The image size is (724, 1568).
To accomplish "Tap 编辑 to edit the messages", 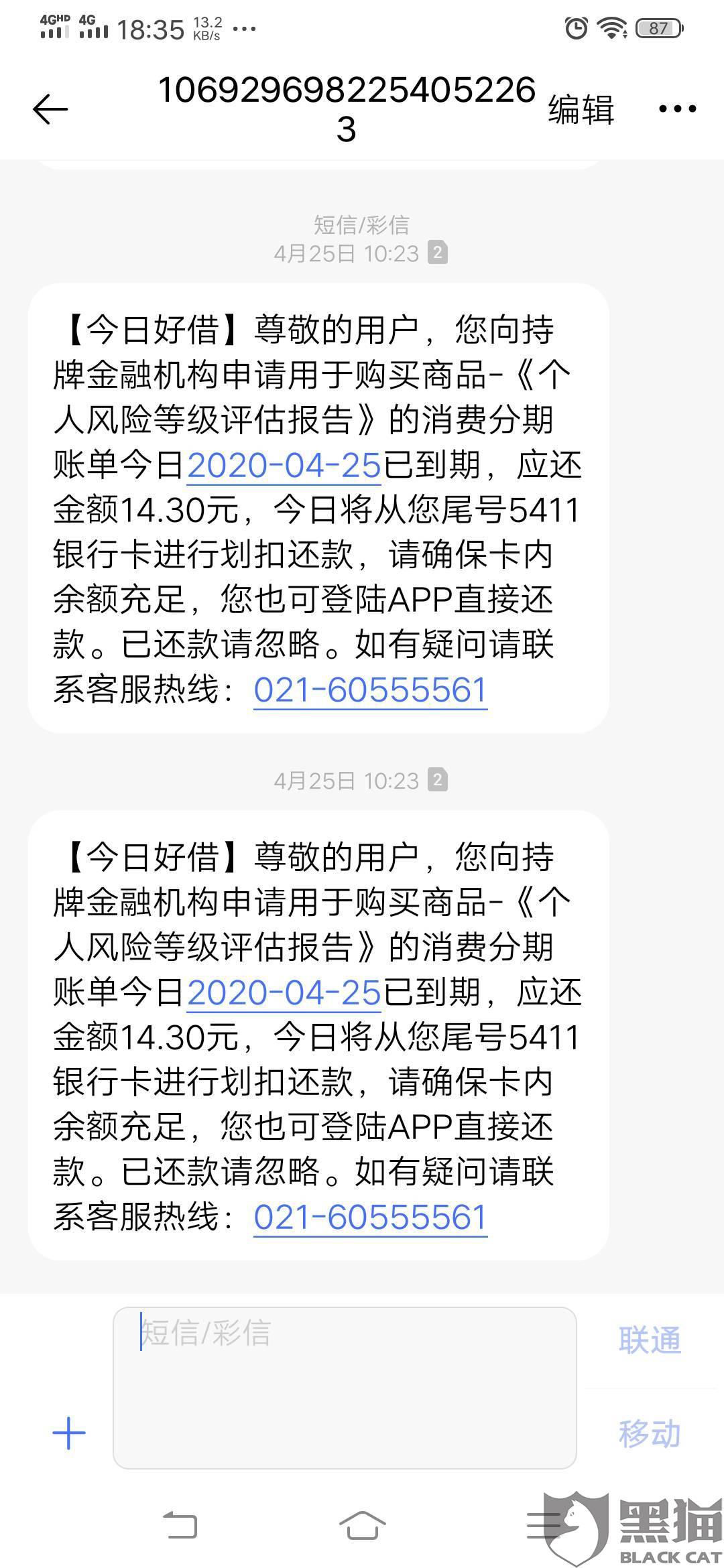I will 581,109.
